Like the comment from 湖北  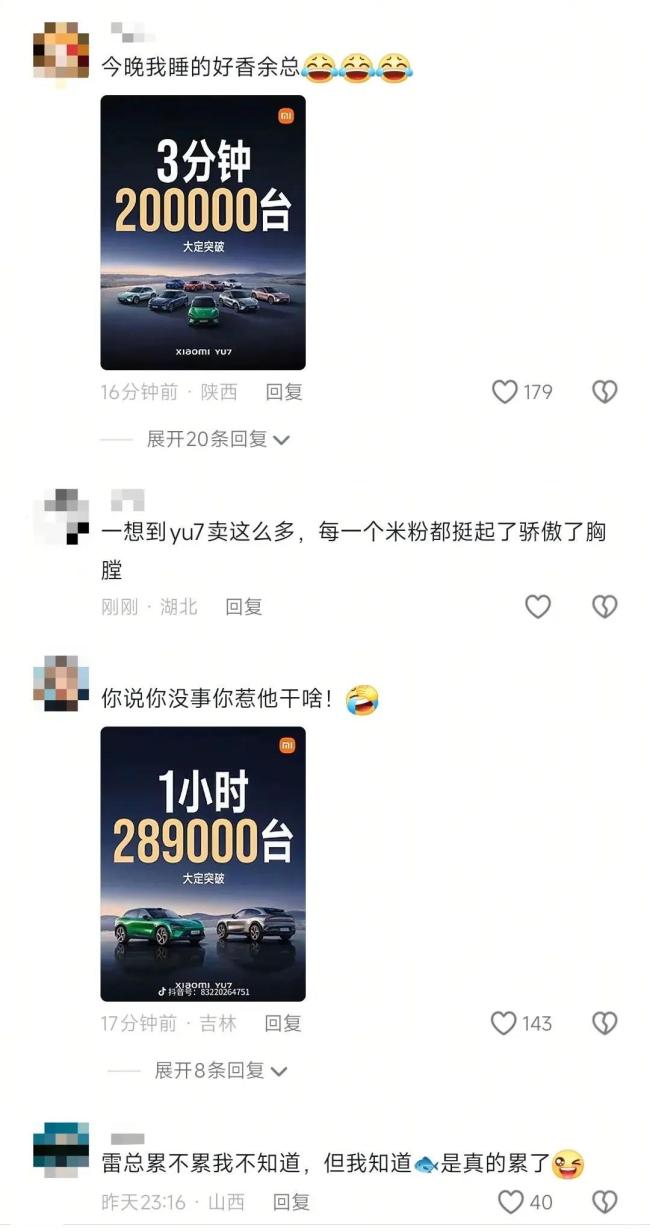coord(538,606)
